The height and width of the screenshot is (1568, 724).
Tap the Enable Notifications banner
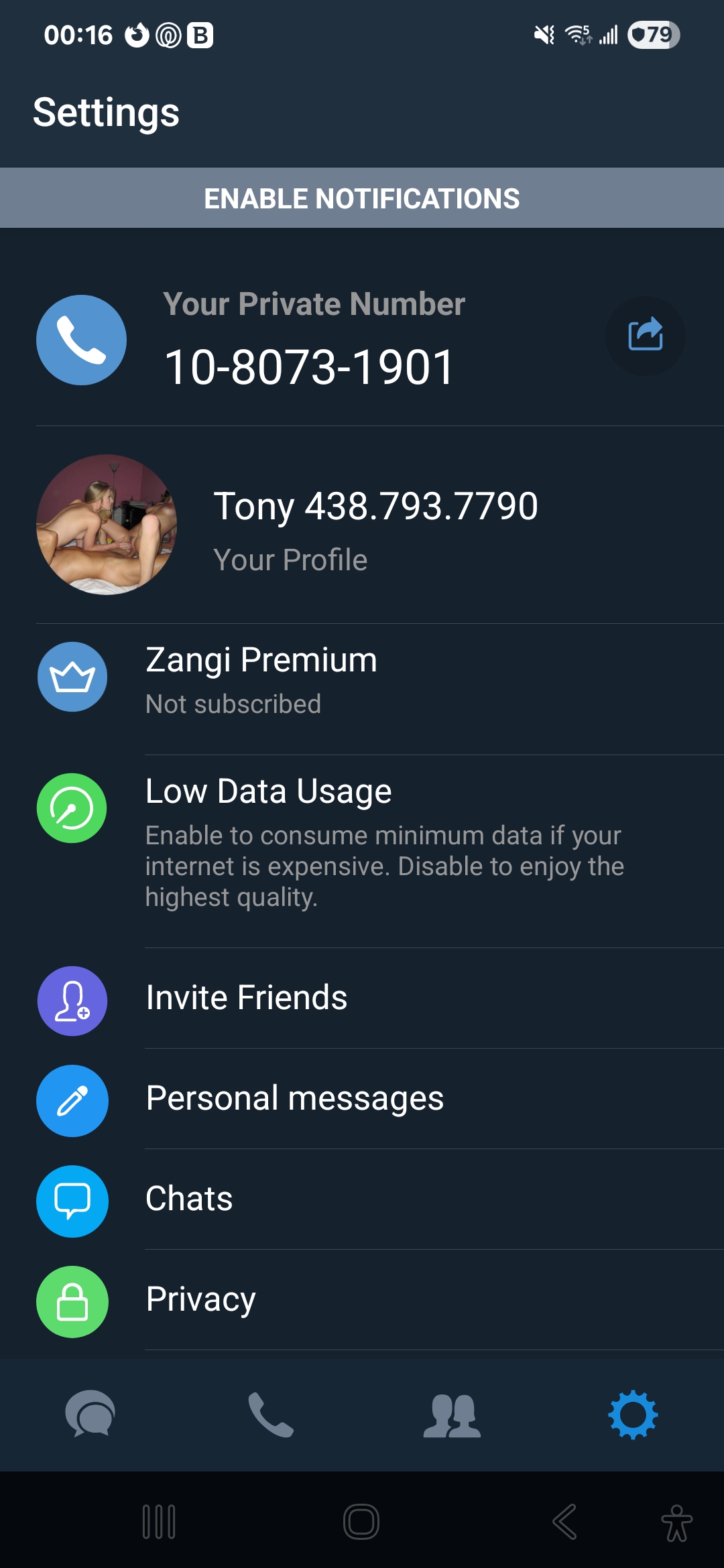coord(362,198)
